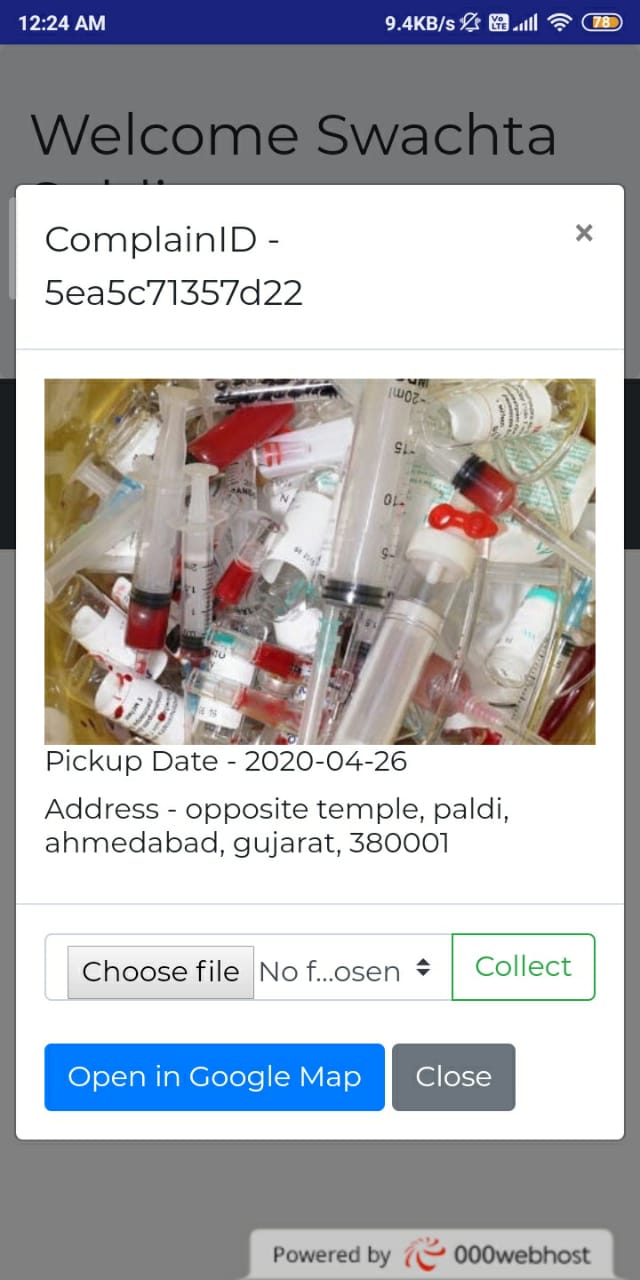Tap the gray Close button

pyautogui.click(x=453, y=1076)
